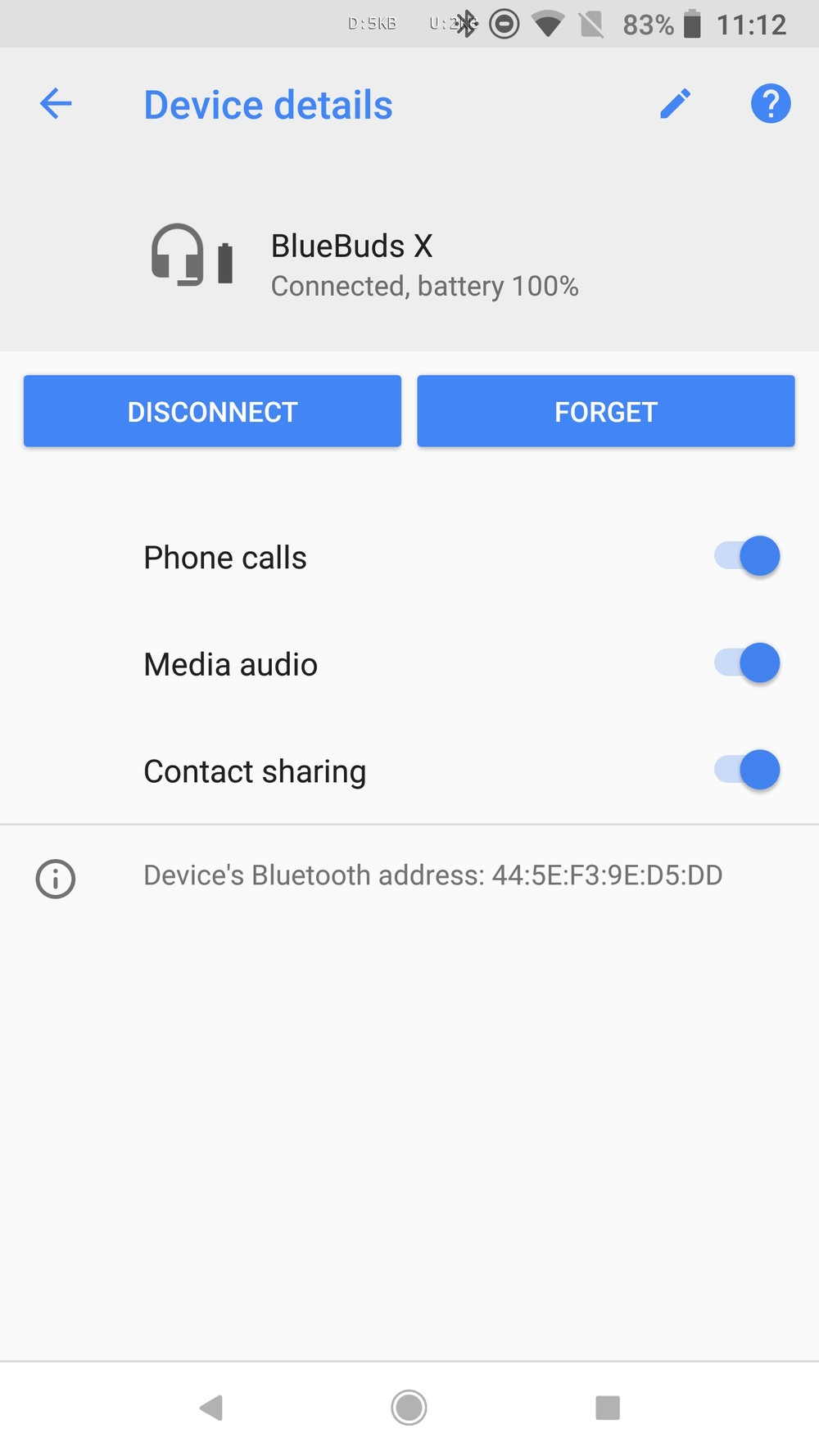819x1456 pixels.
Task: Forget the BlueBuds X device
Action: click(606, 411)
